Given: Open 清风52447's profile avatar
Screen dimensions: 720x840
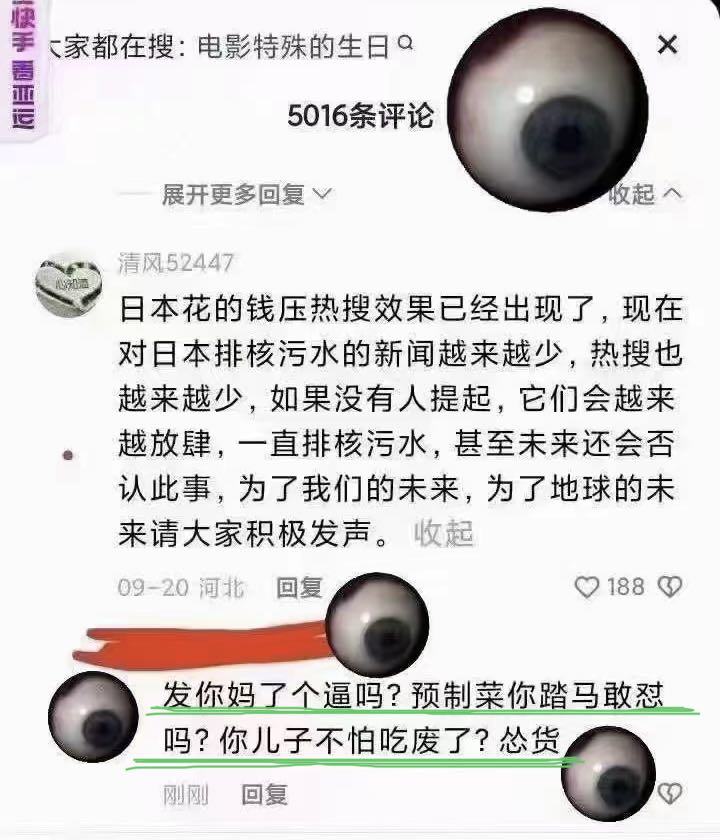Looking at the screenshot, I should click(68, 285).
